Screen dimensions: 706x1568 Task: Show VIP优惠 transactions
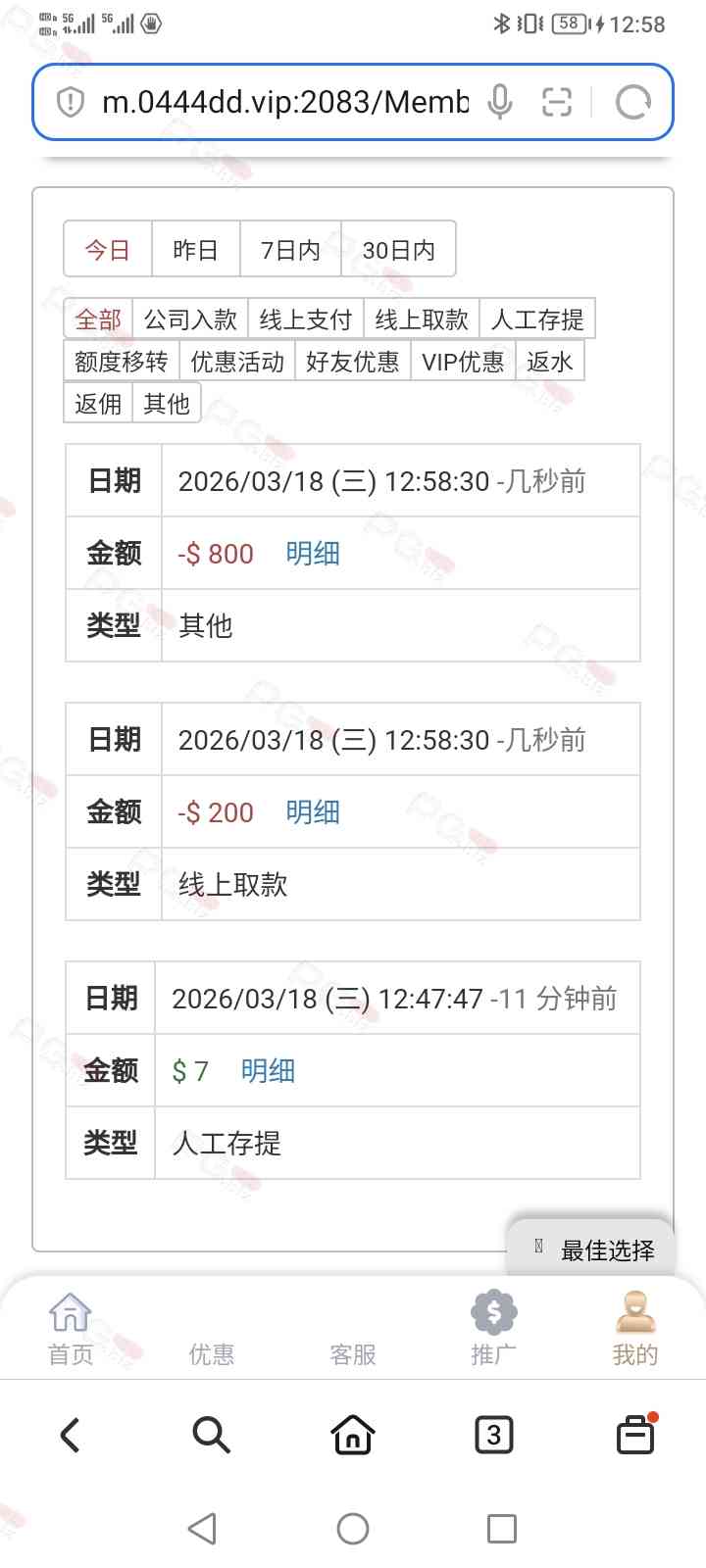(462, 362)
